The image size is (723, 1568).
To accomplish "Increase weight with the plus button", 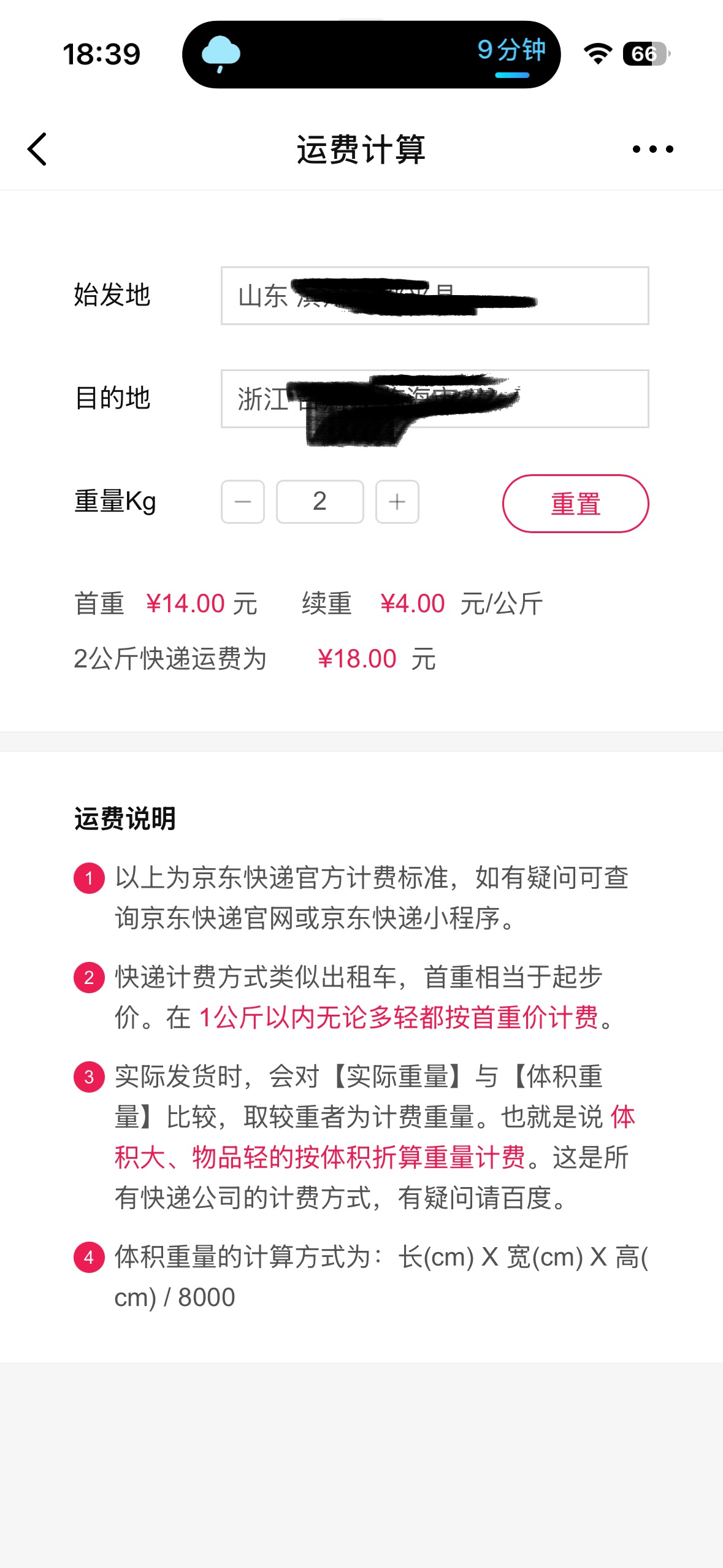I will (397, 502).
